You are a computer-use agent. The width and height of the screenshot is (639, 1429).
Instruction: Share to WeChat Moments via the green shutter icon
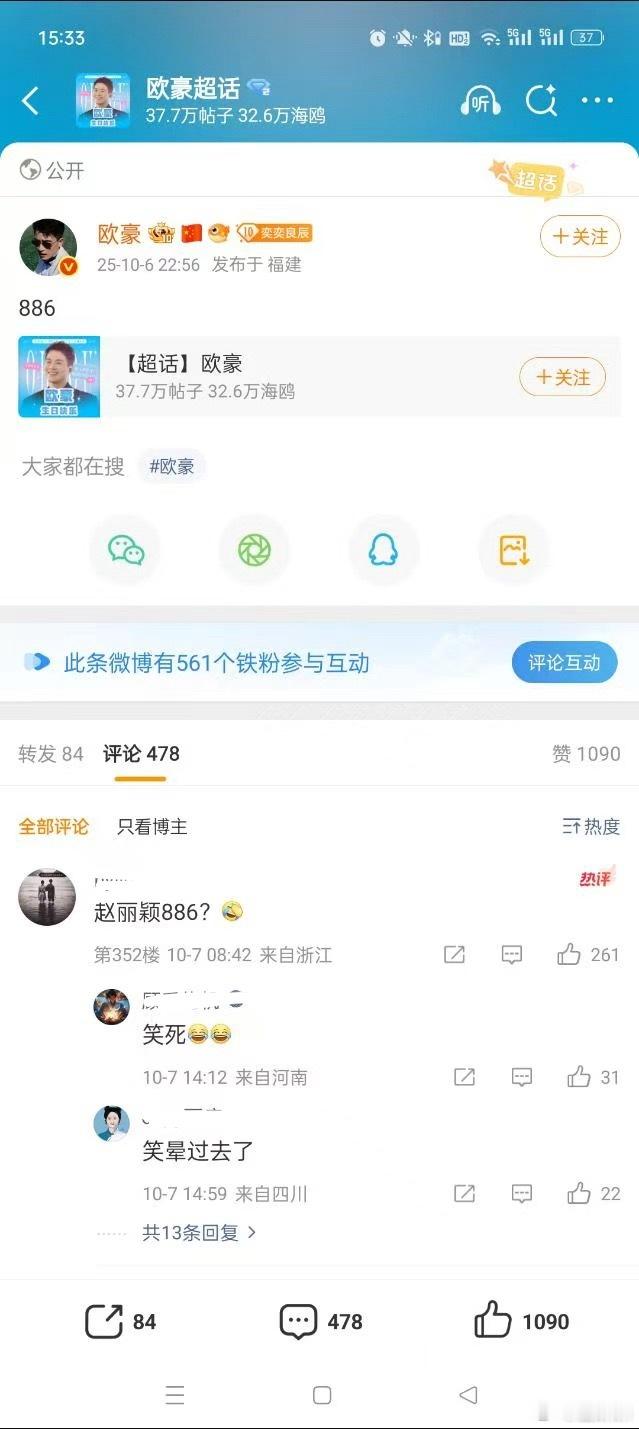tap(254, 549)
